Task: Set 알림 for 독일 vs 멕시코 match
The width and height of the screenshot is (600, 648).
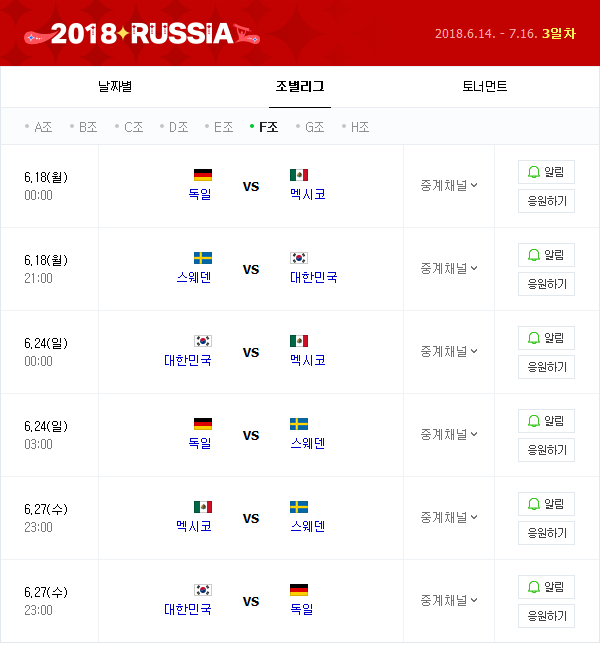Action: 546,172
